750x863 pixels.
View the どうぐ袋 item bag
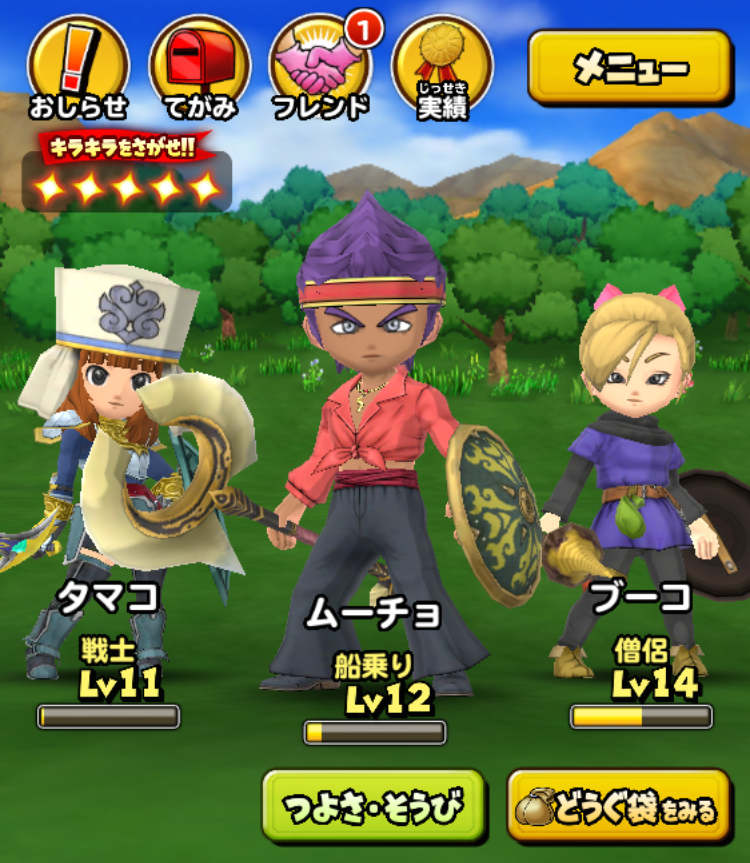[x=618, y=805]
